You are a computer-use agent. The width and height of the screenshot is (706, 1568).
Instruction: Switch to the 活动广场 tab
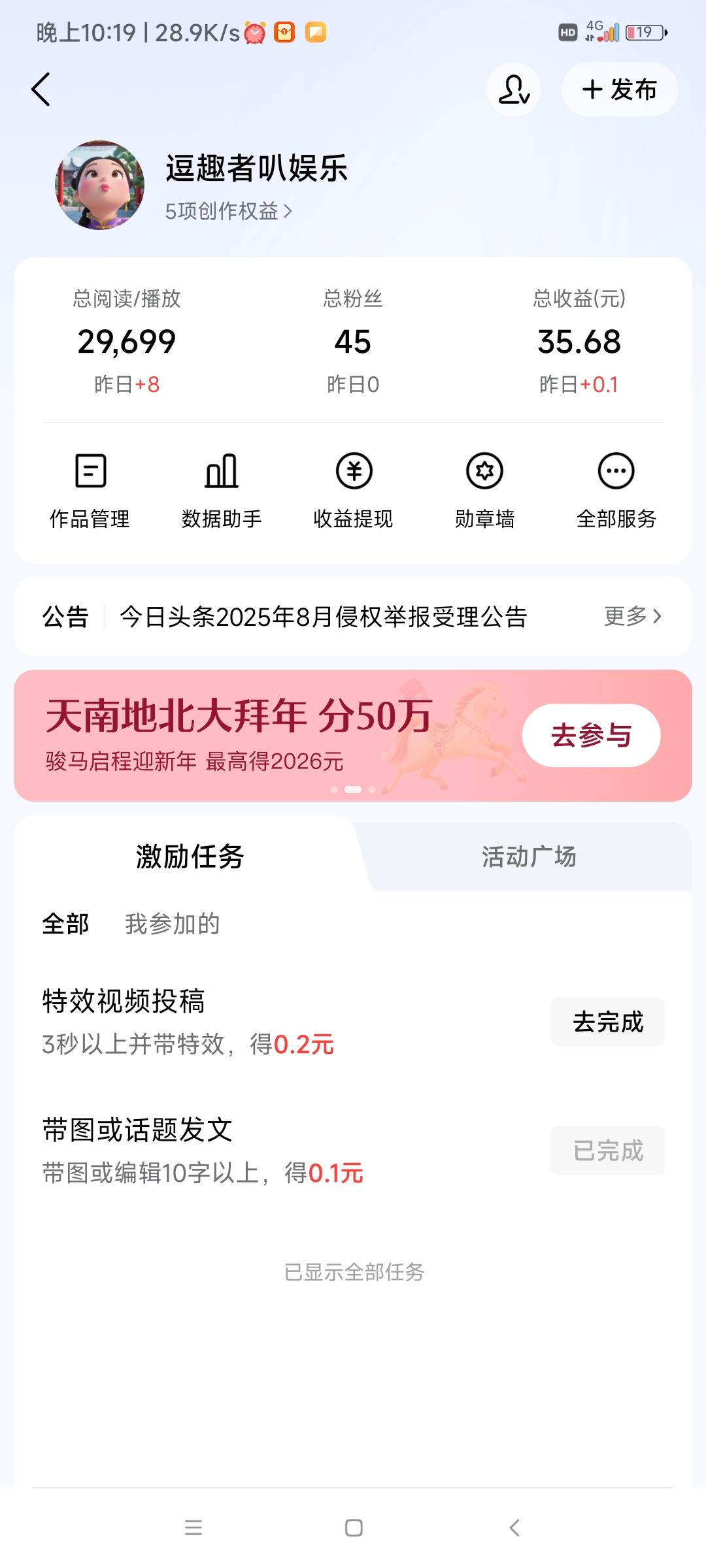coord(528,859)
